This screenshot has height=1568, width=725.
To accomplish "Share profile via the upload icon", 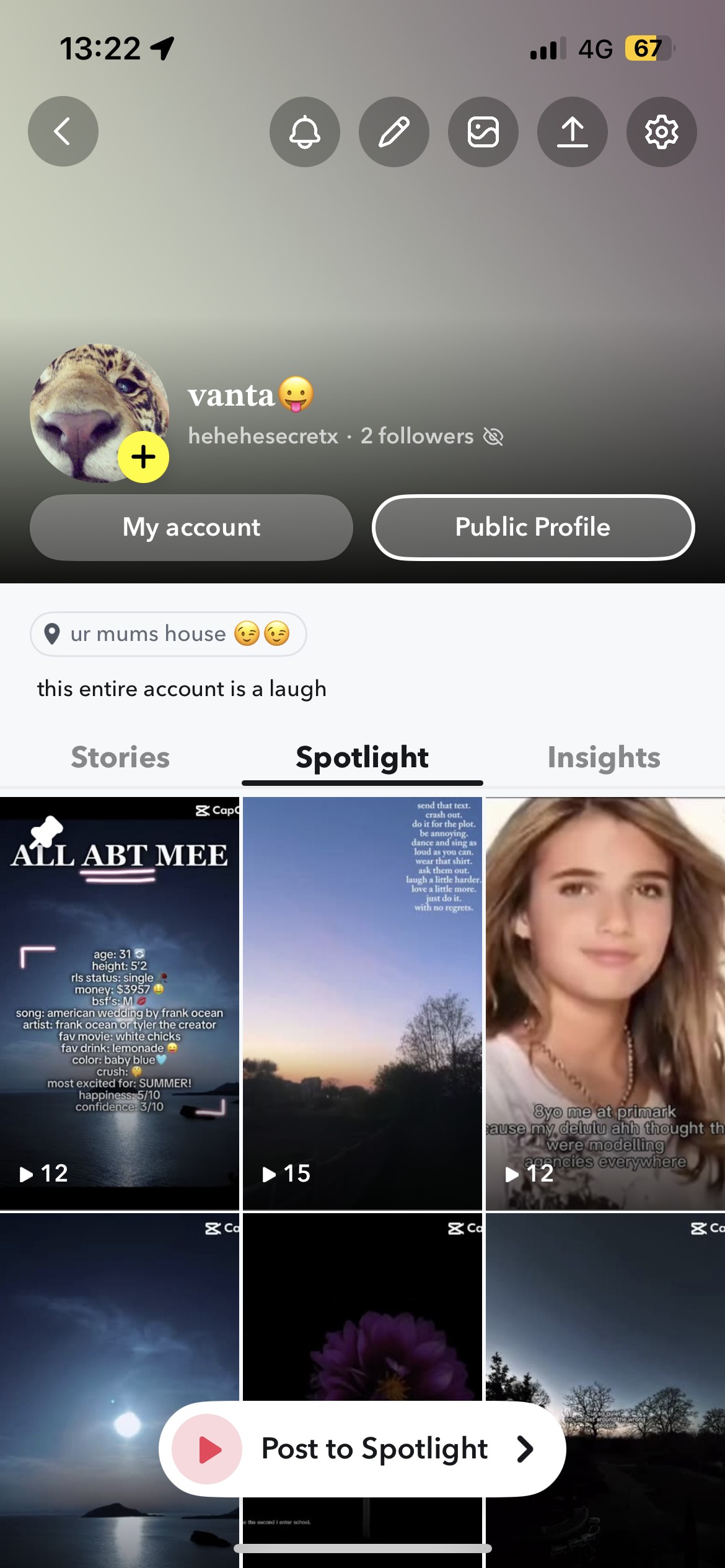I will 572,131.
